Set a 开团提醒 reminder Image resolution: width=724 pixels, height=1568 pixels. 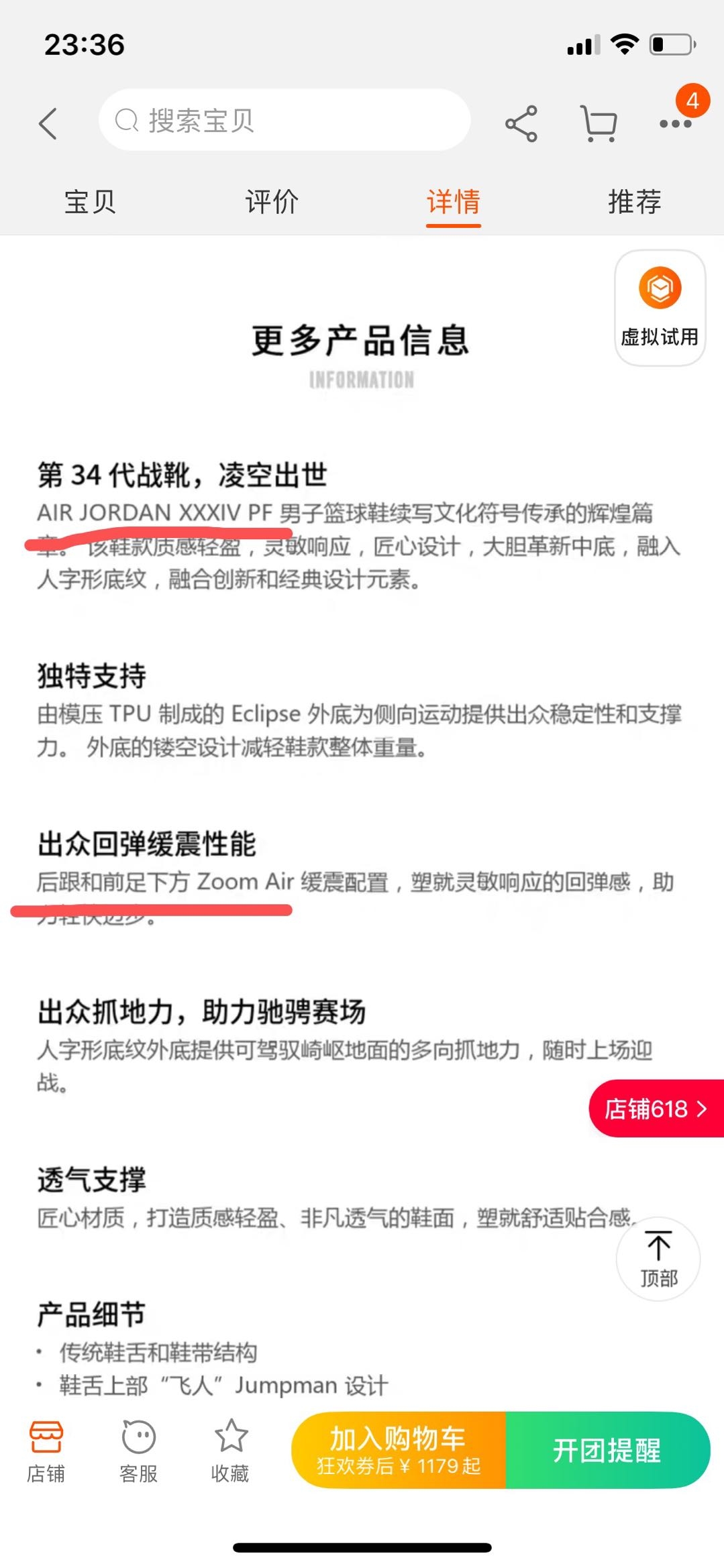(607, 1450)
